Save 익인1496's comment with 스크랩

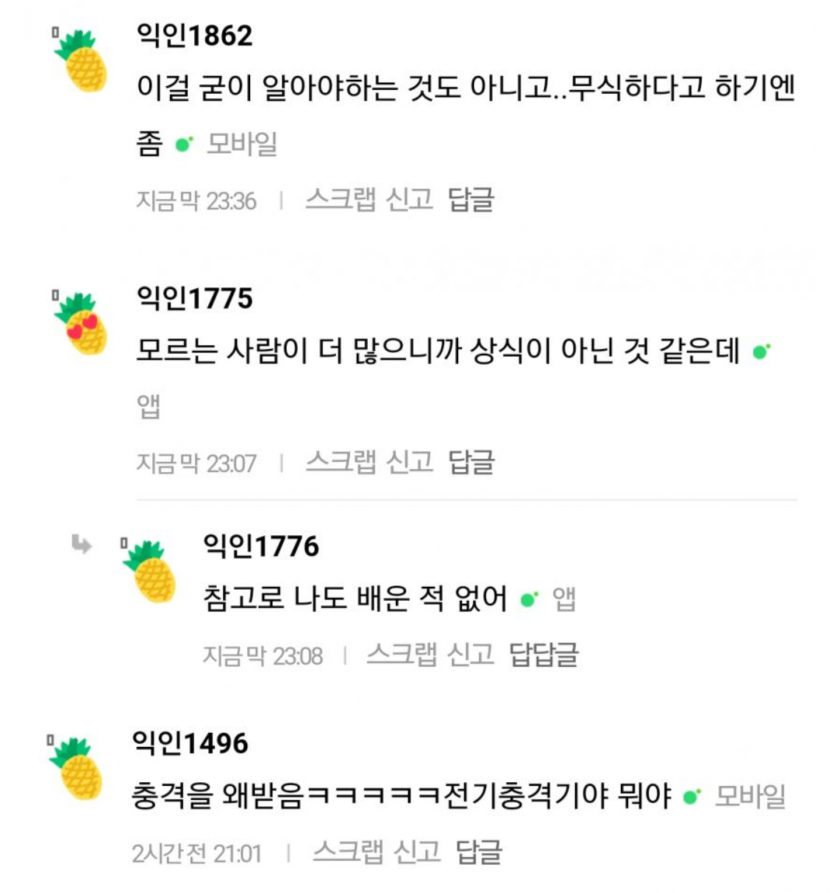click(x=347, y=852)
